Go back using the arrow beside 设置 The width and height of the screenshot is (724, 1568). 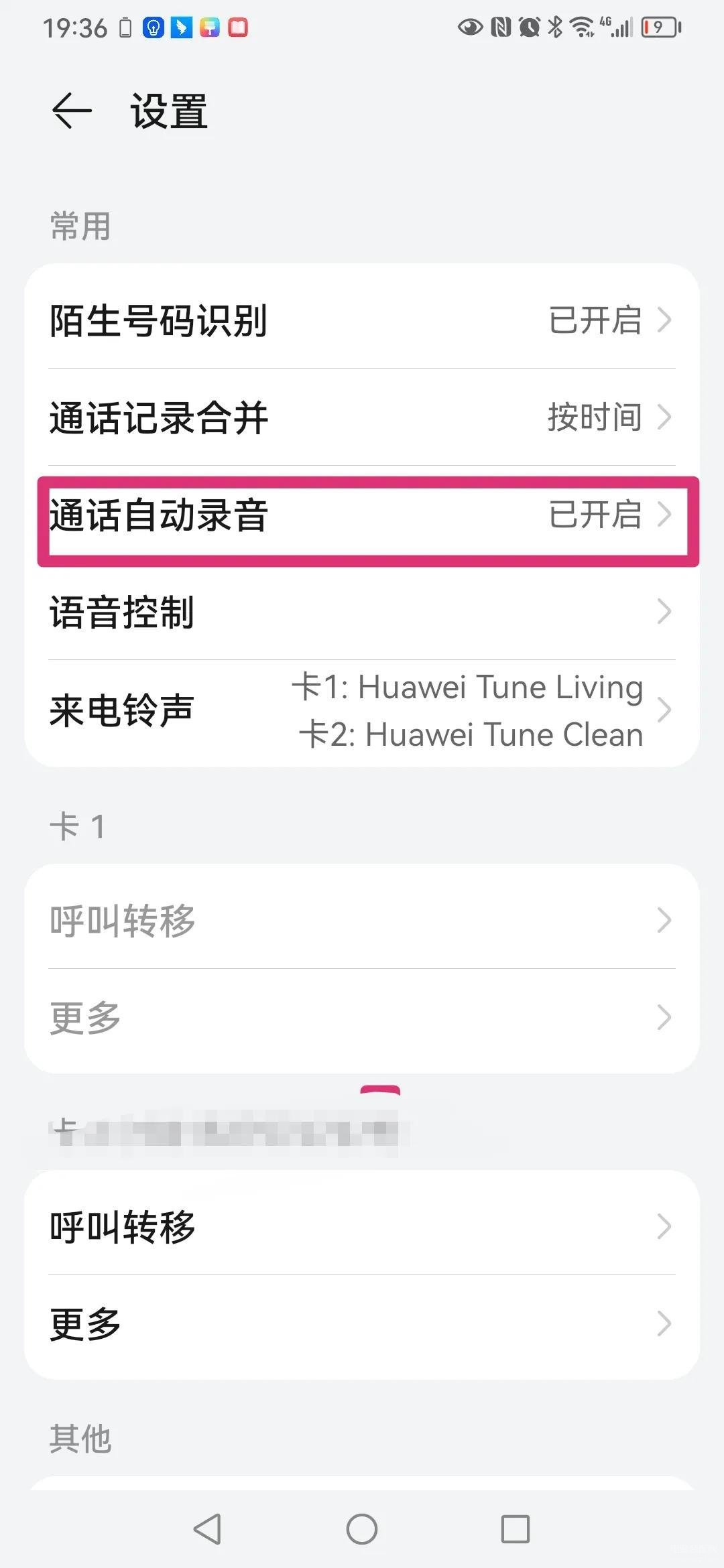(x=72, y=111)
